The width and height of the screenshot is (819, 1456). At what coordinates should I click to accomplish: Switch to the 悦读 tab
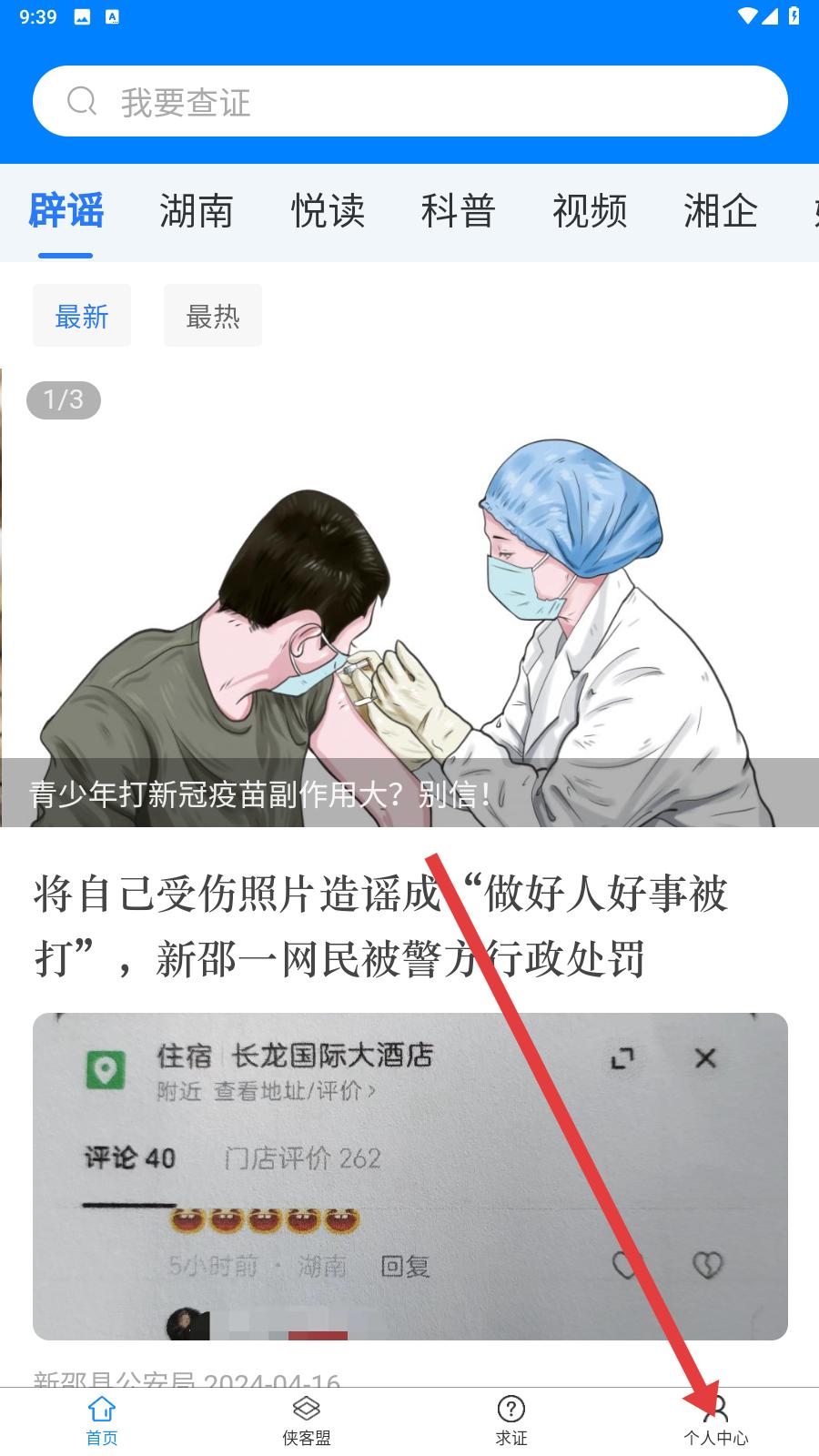click(x=328, y=211)
